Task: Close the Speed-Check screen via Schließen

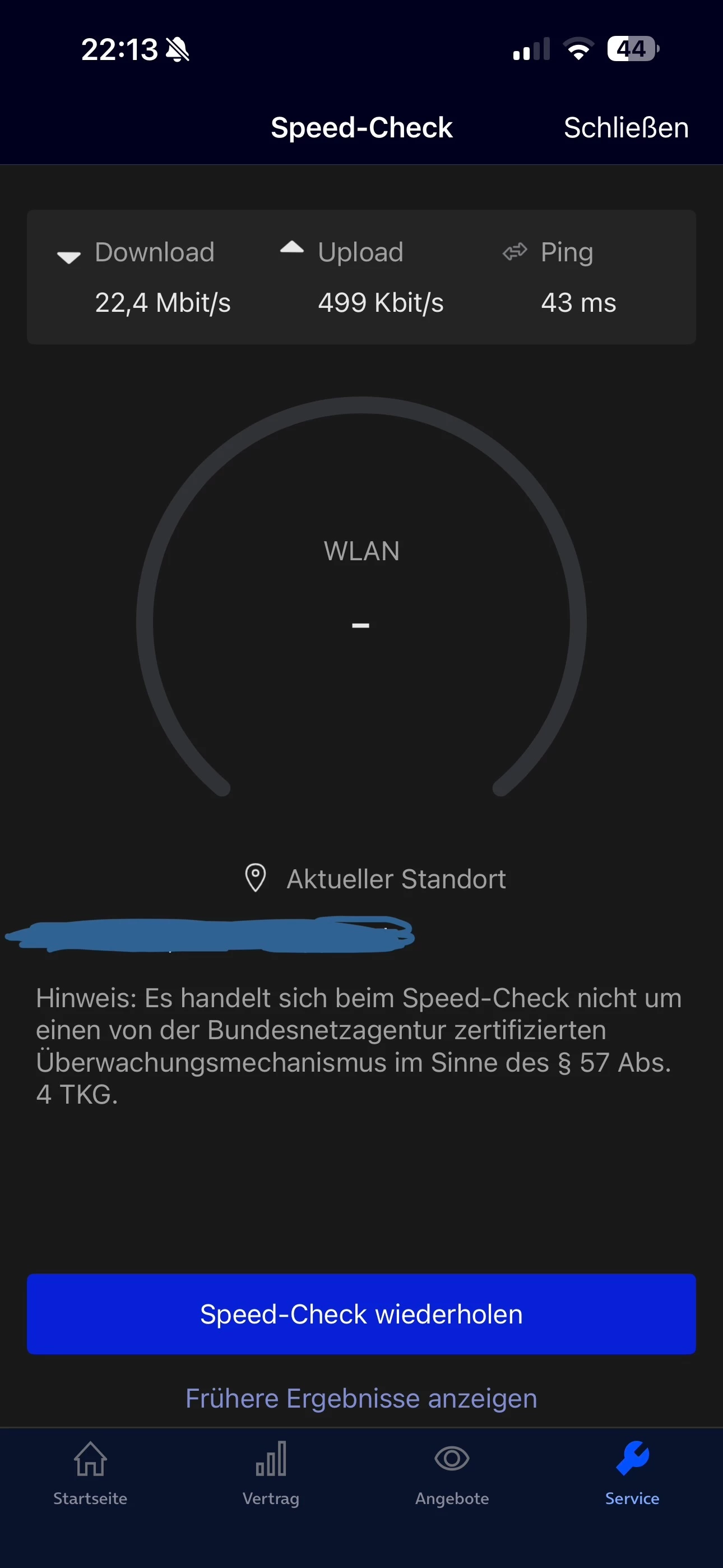Action: click(625, 128)
